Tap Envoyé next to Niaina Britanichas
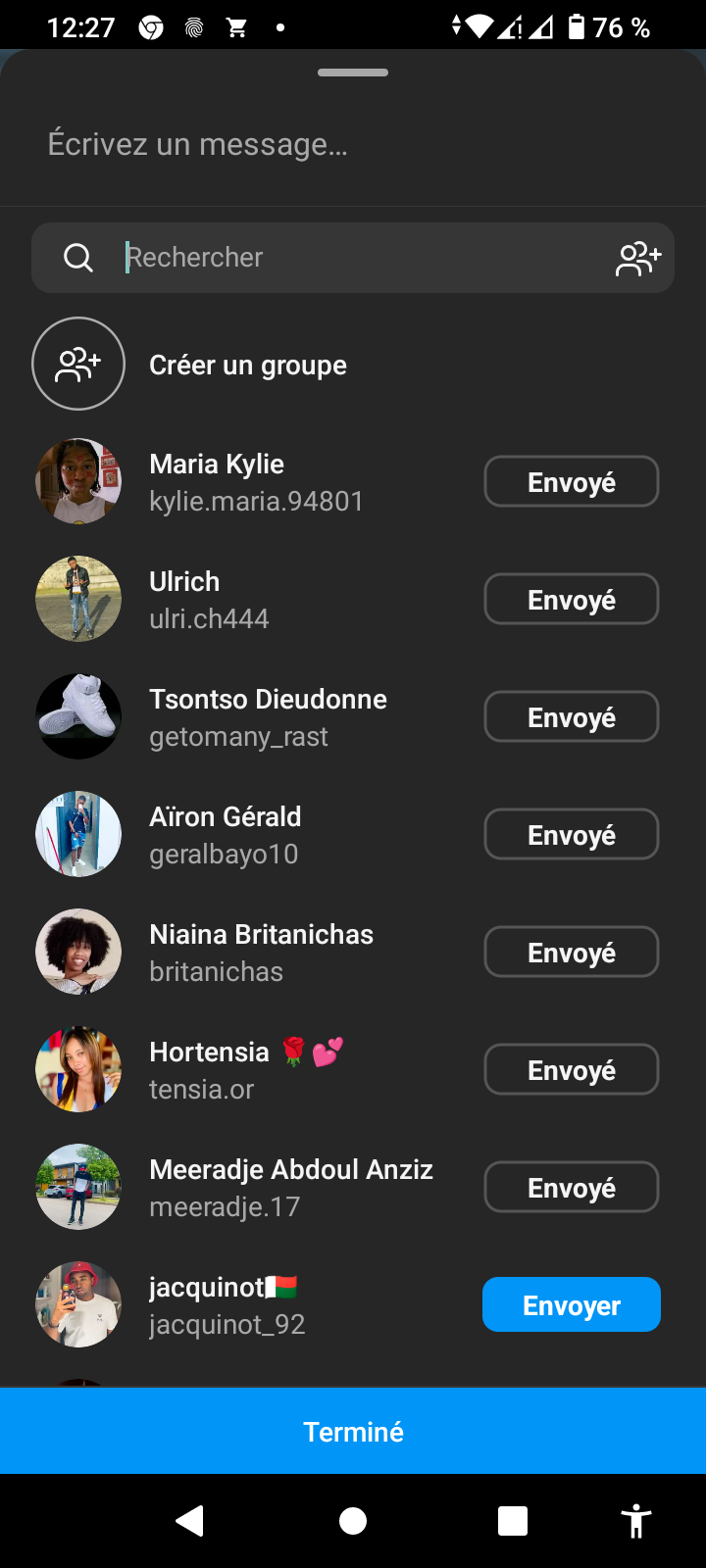Screen dimensions: 706x1568 point(571,953)
